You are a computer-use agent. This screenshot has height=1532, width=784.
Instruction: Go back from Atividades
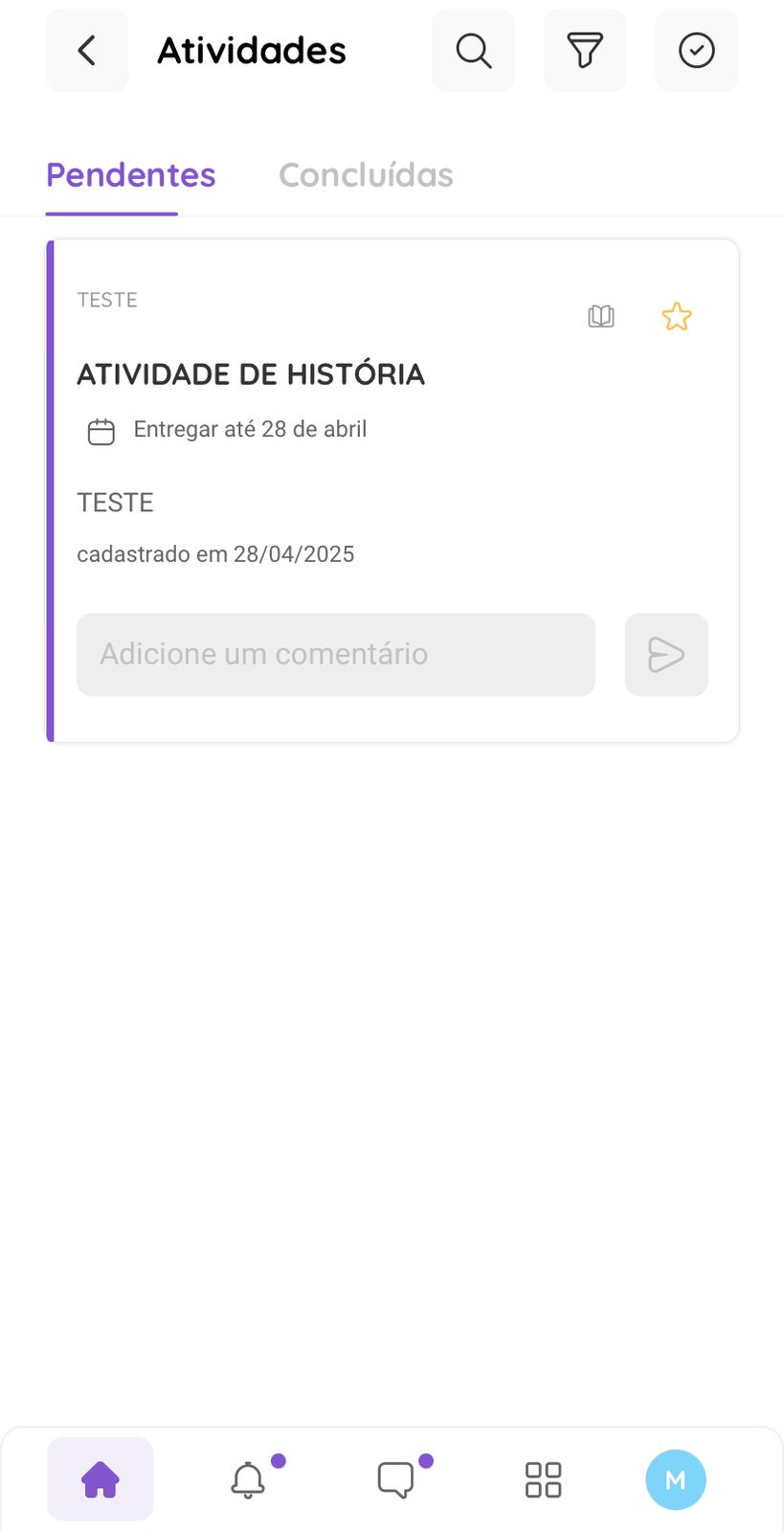click(87, 51)
